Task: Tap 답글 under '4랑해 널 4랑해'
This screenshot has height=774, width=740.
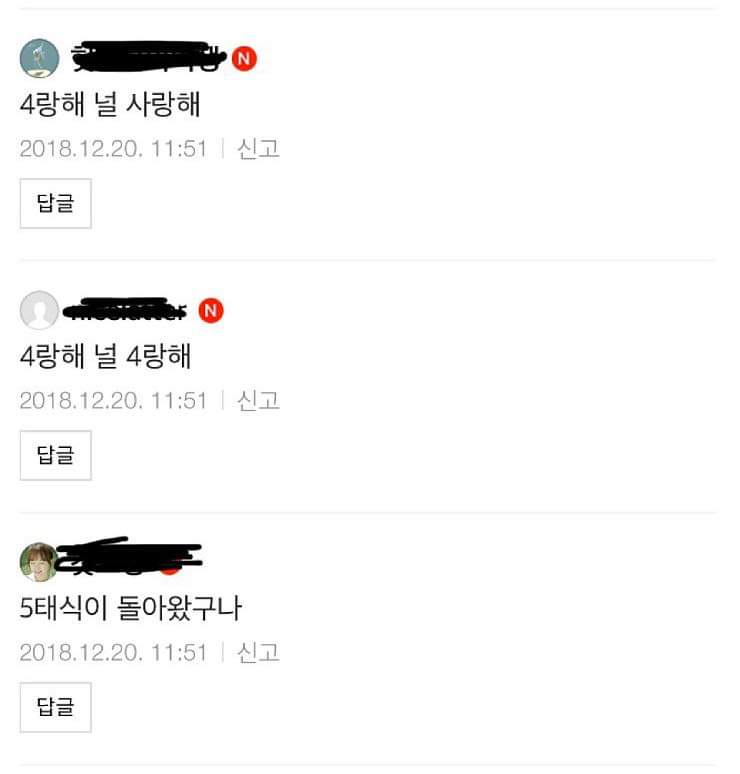Action: point(56,455)
